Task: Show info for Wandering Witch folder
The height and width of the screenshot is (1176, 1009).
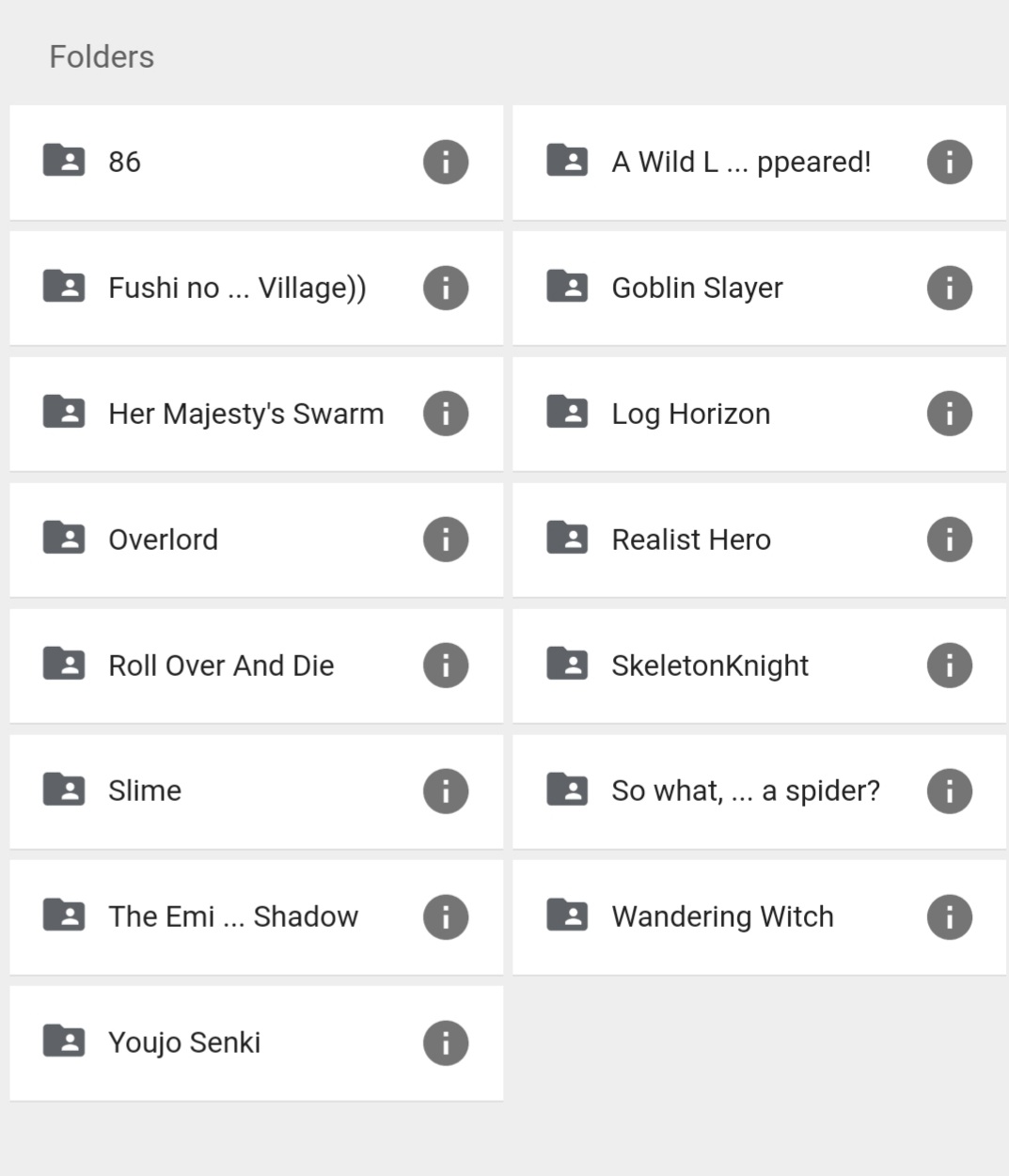Action: tap(949, 917)
